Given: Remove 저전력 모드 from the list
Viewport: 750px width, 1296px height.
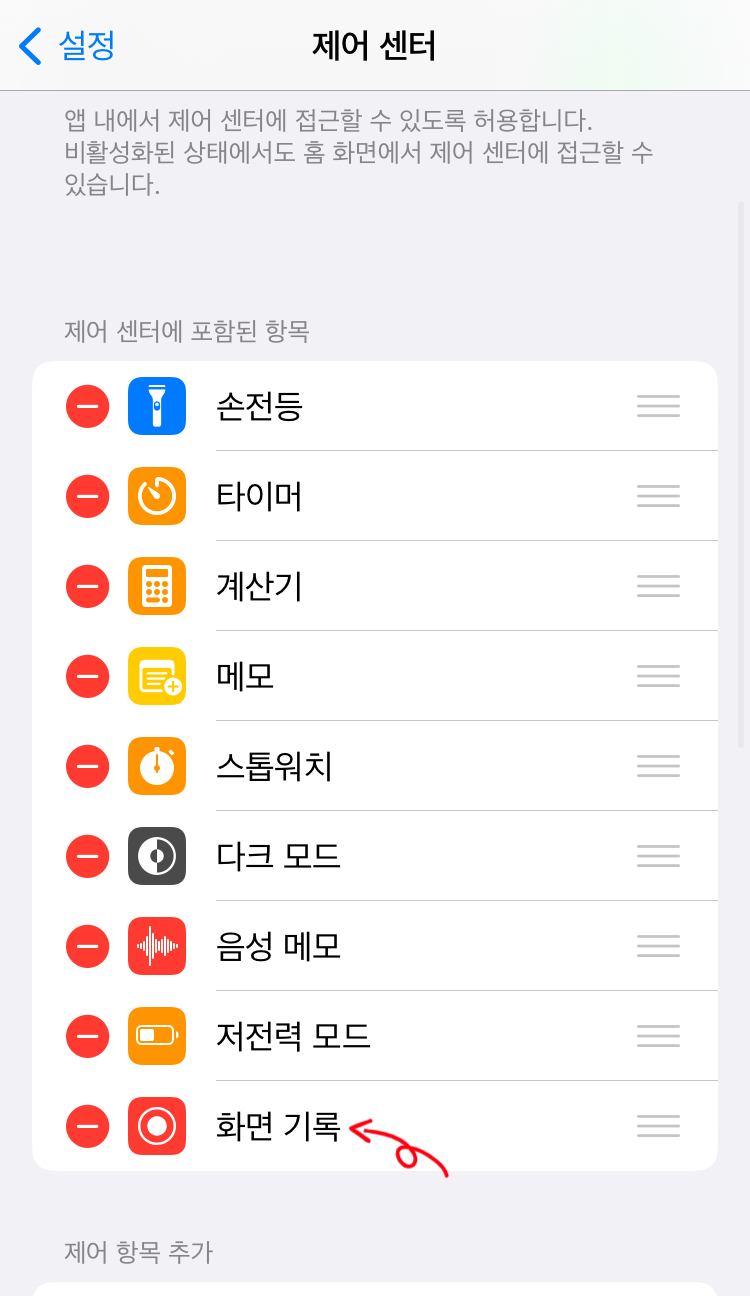Looking at the screenshot, I should pos(88,1036).
